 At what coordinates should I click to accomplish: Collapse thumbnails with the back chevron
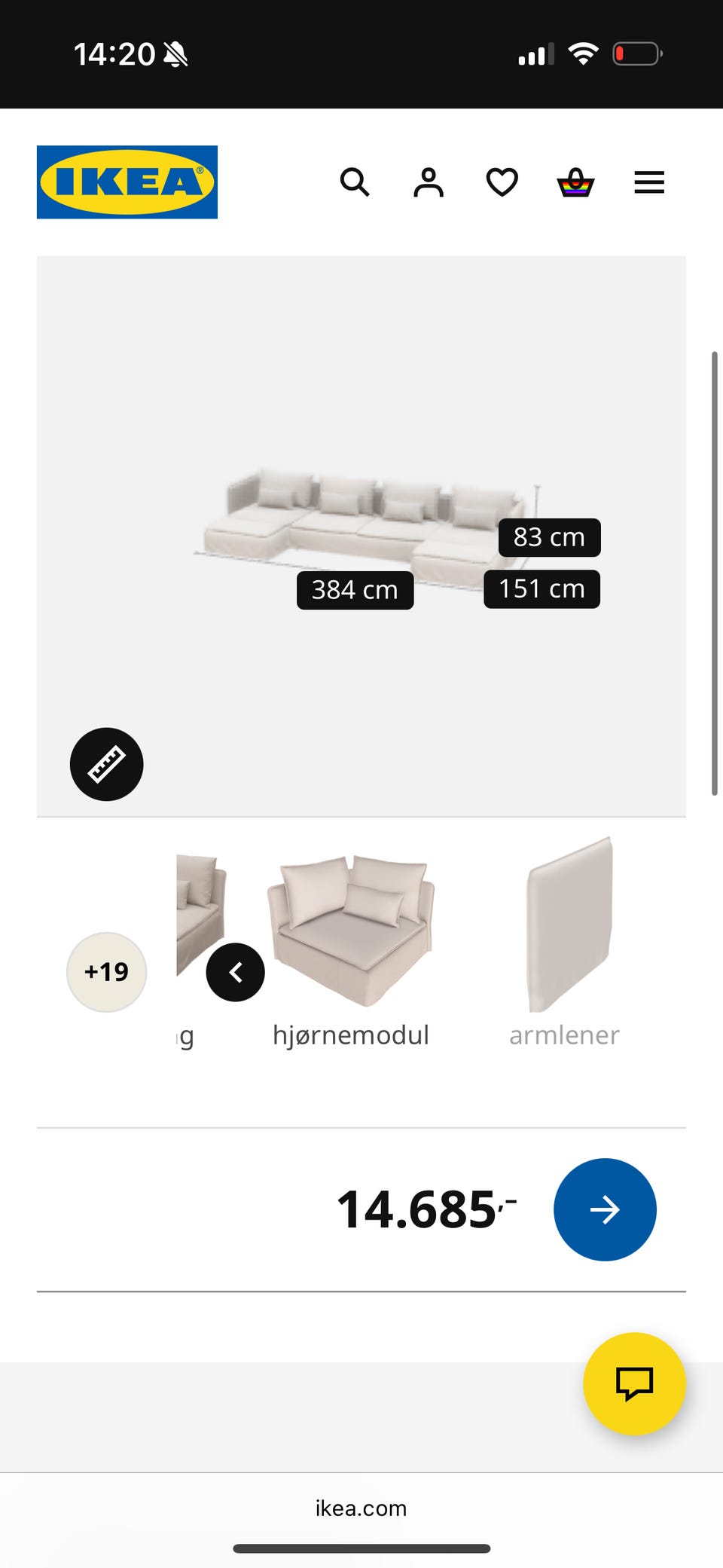[235, 972]
